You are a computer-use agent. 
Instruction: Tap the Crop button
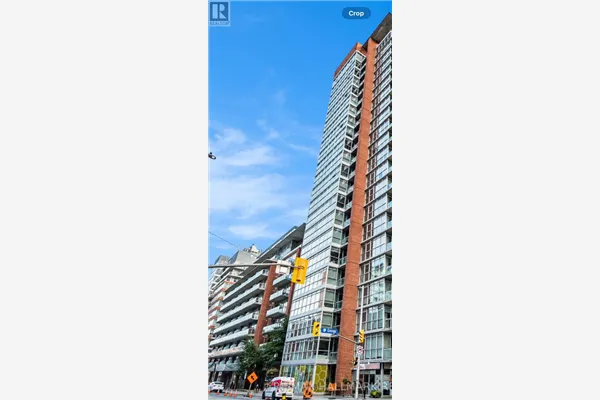(356, 13)
